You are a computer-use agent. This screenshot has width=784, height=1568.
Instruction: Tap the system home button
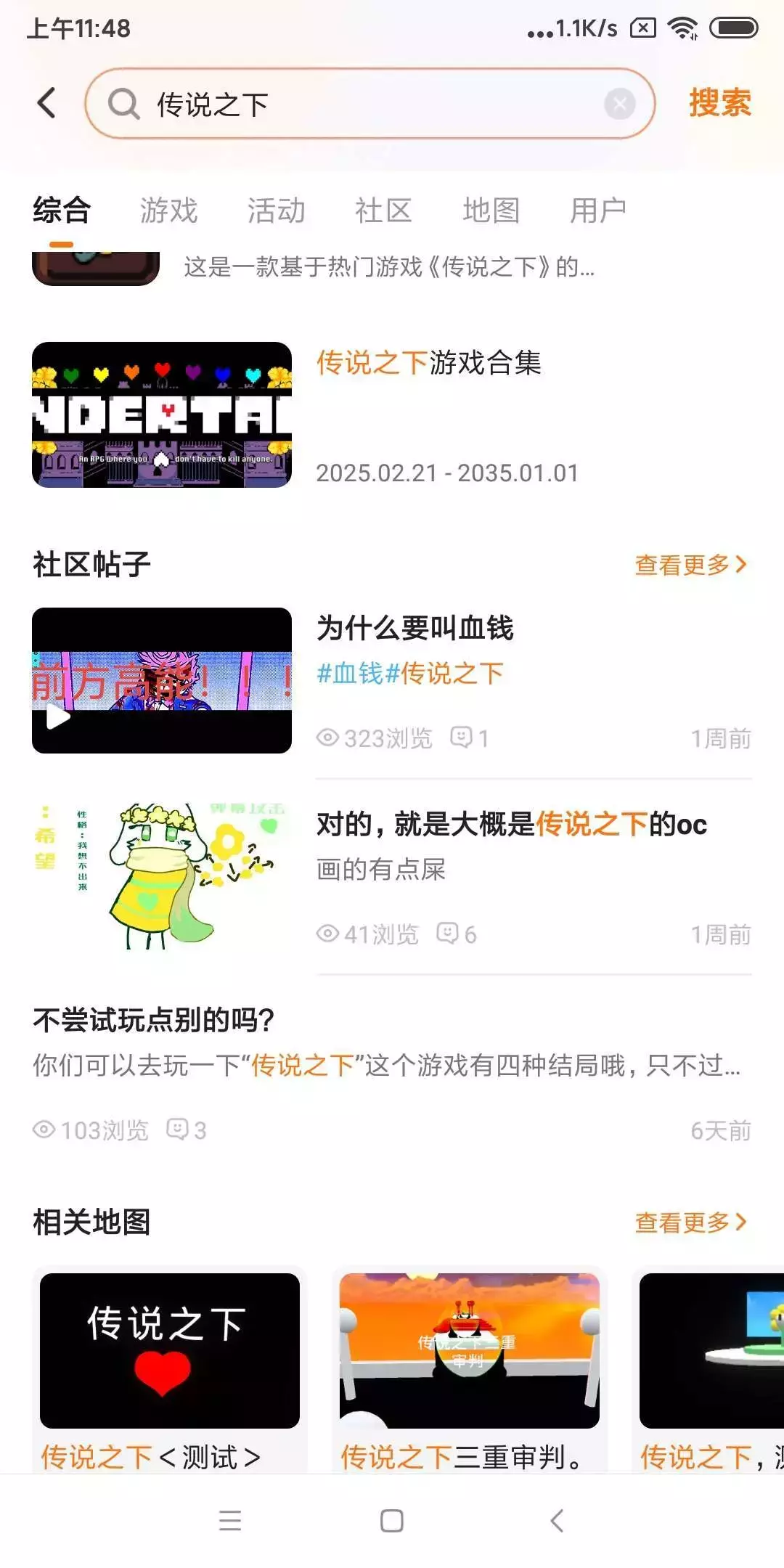(x=392, y=1521)
